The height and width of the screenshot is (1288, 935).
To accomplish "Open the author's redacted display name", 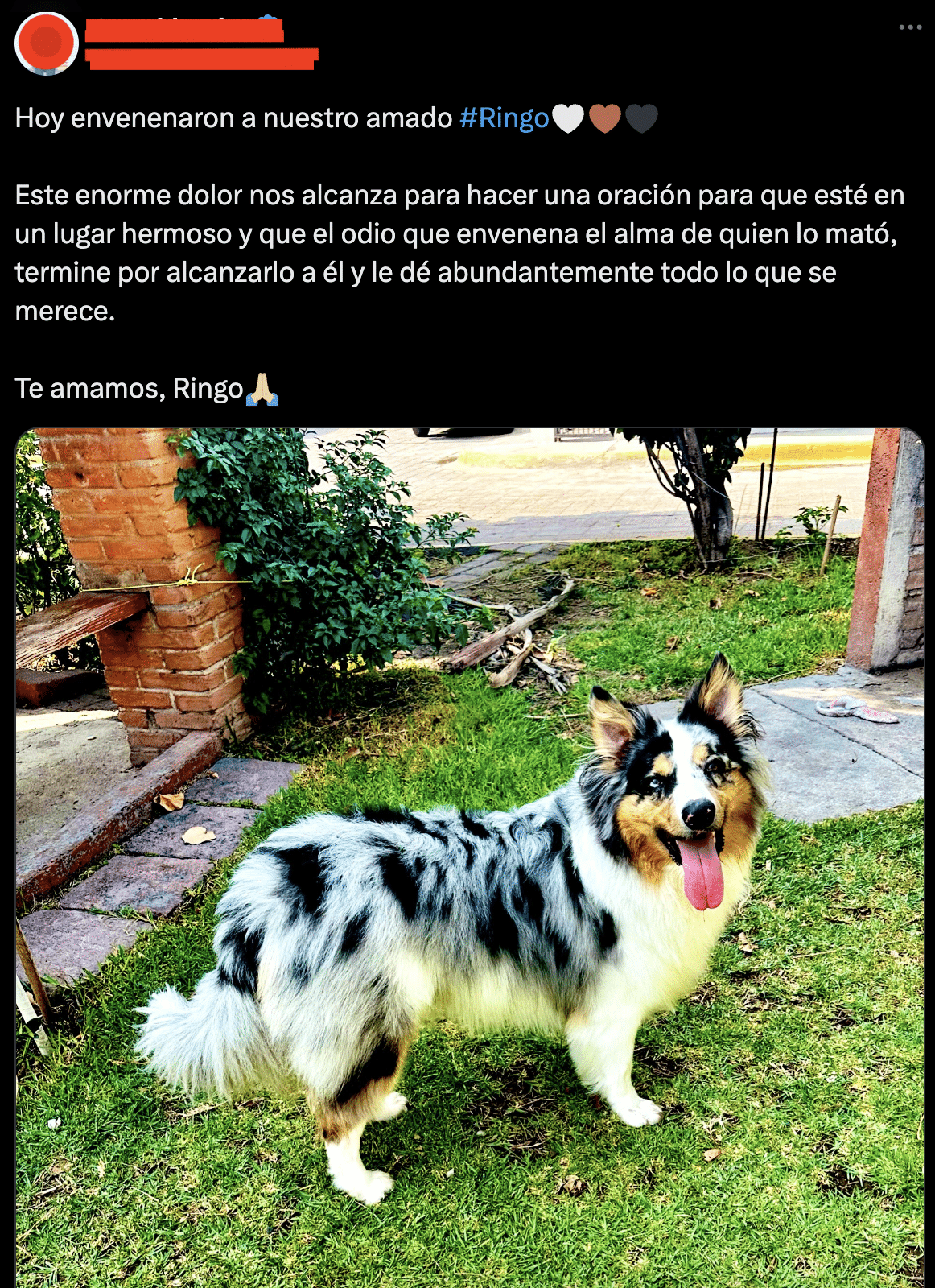I will click(x=184, y=31).
